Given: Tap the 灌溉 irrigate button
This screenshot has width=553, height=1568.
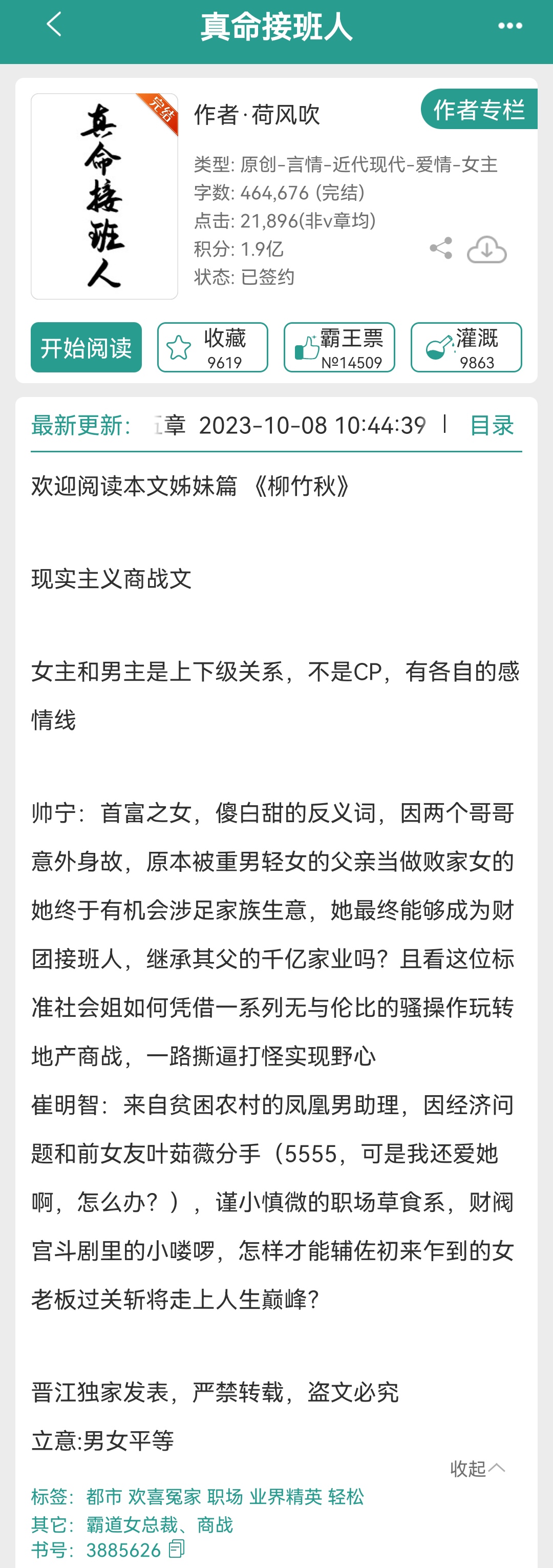Looking at the screenshot, I should pyautogui.click(x=466, y=348).
